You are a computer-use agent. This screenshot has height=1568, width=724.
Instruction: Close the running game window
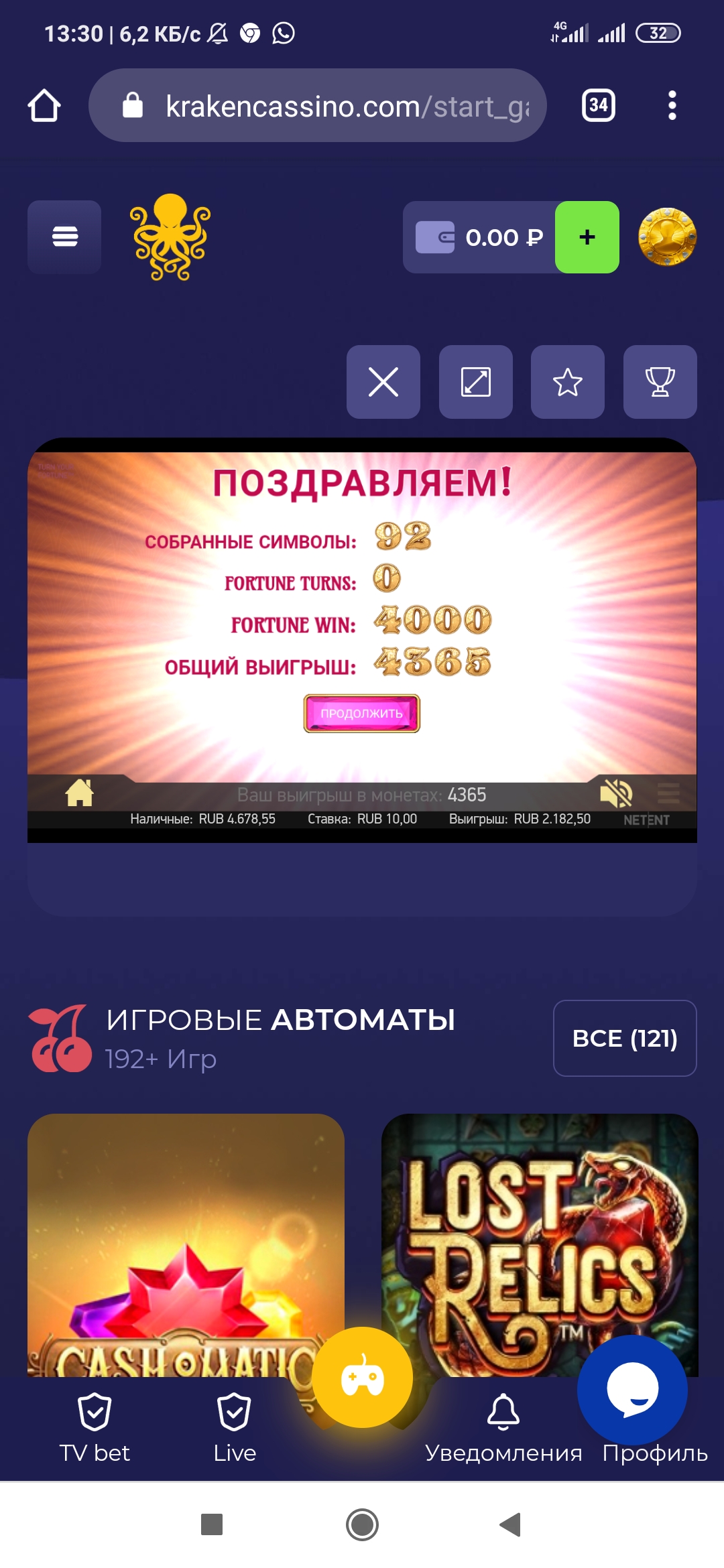[x=383, y=382]
